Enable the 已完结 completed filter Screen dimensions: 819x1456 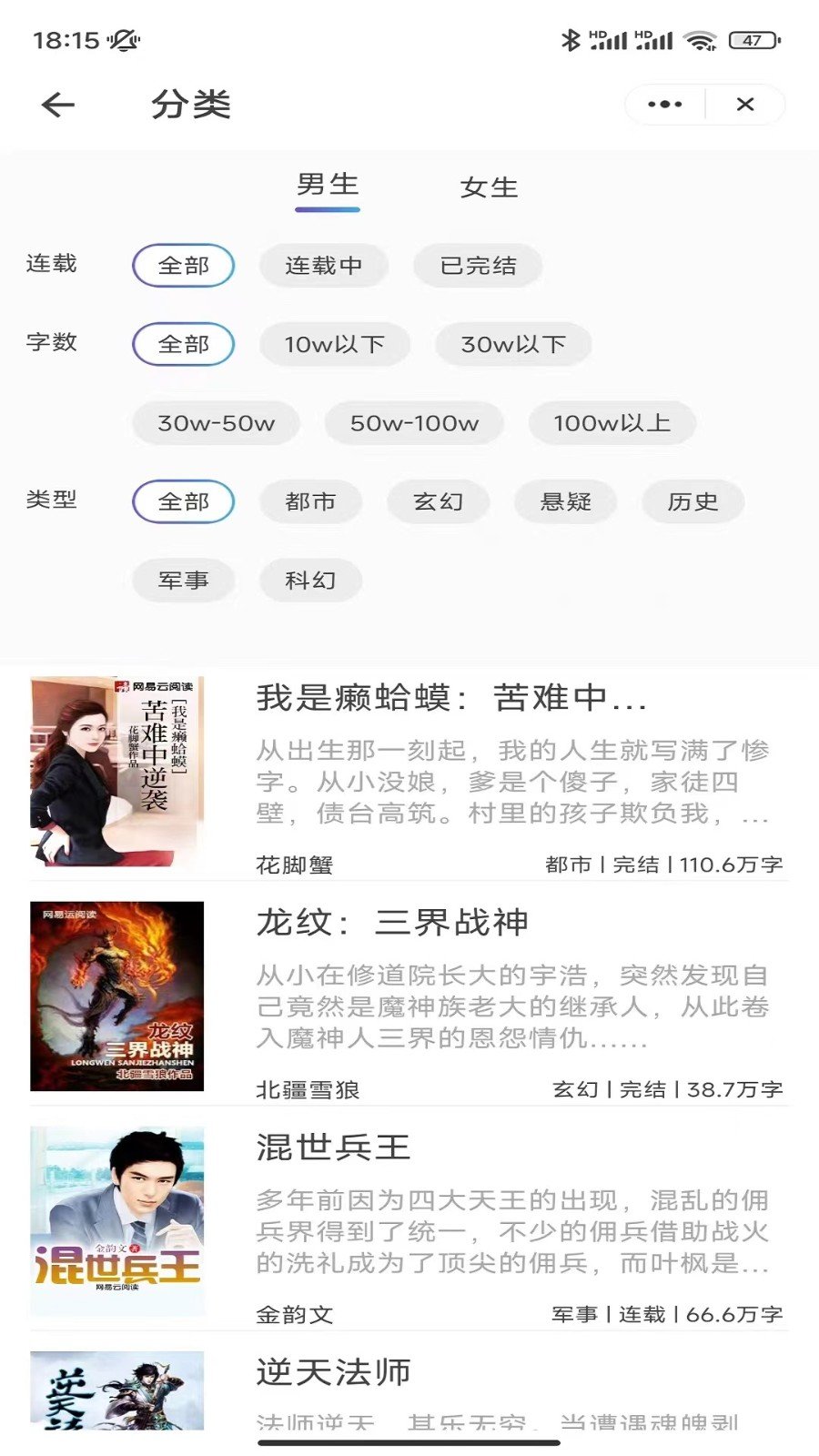477,266
